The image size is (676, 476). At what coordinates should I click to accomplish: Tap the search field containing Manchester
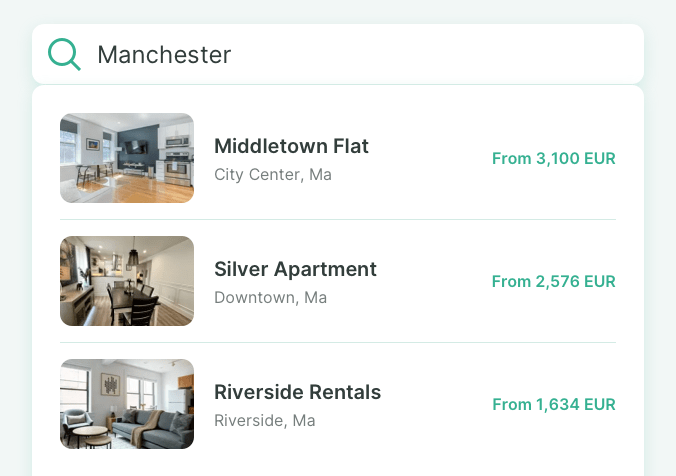pos(360,54)
